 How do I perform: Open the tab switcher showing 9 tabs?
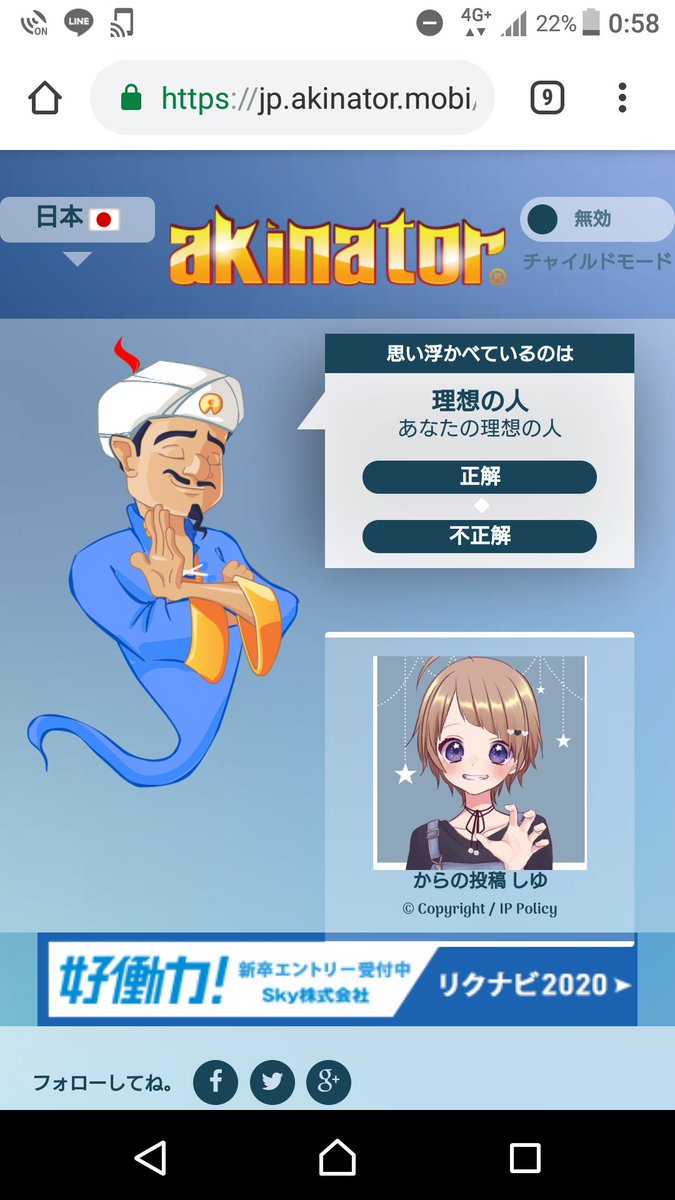pos(547,98)
